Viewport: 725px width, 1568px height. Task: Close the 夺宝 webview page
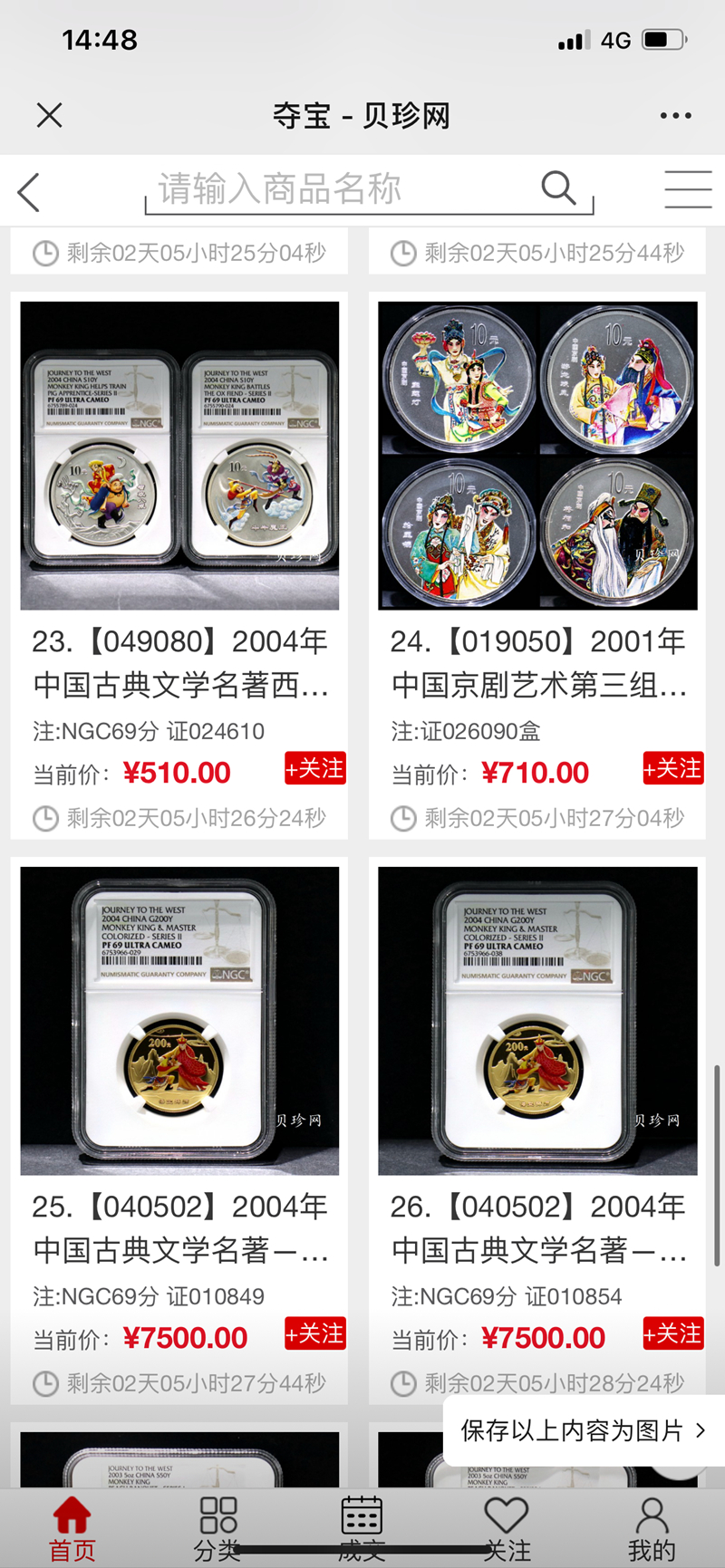coord(50,115)
